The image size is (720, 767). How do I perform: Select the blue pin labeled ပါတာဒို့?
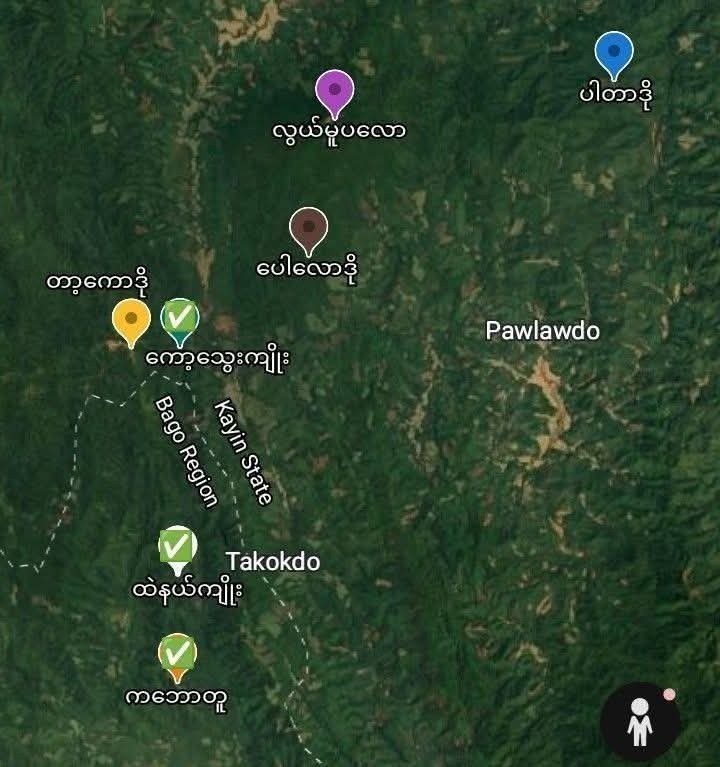613,52
